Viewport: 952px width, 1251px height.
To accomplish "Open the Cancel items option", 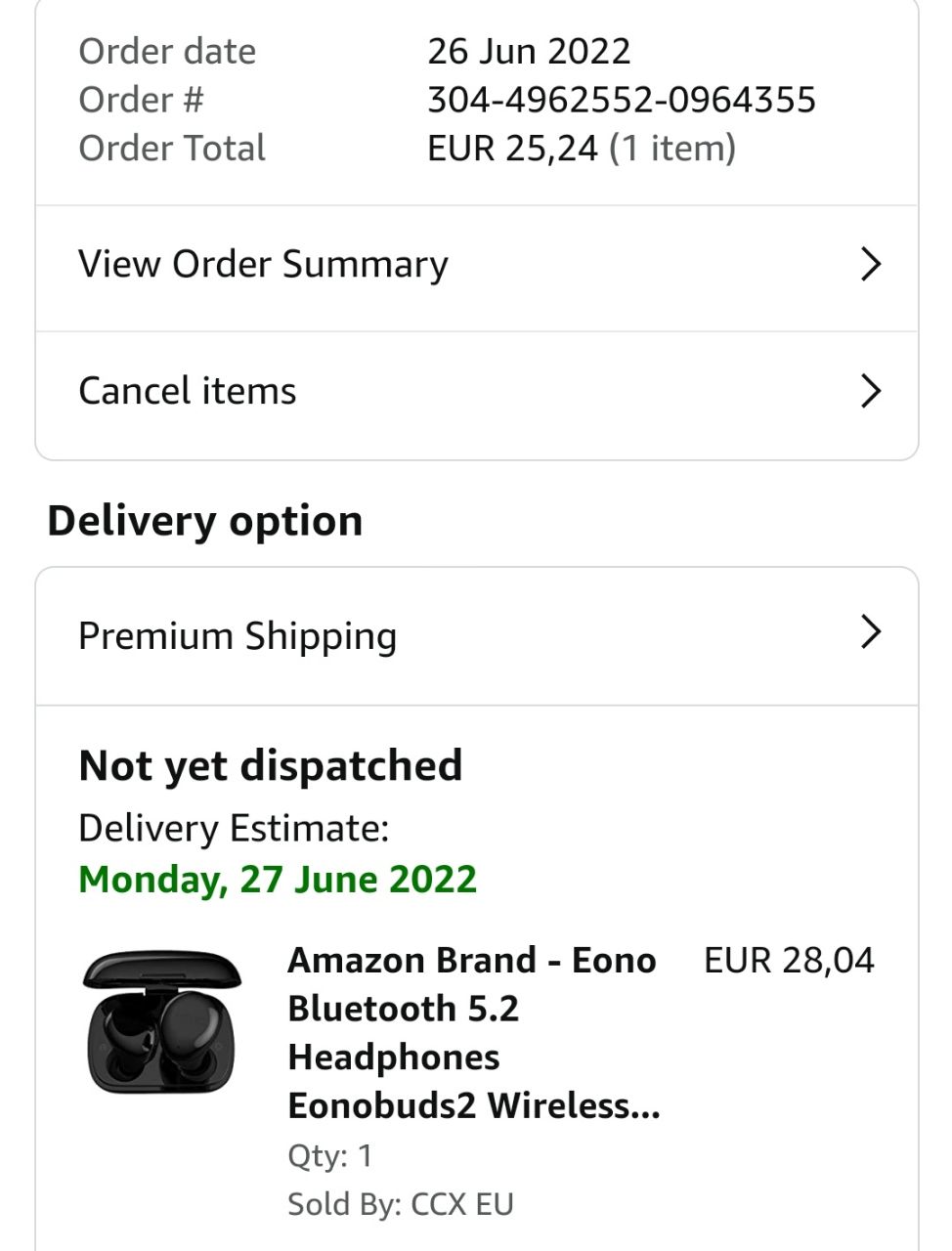I will (476, 392).
